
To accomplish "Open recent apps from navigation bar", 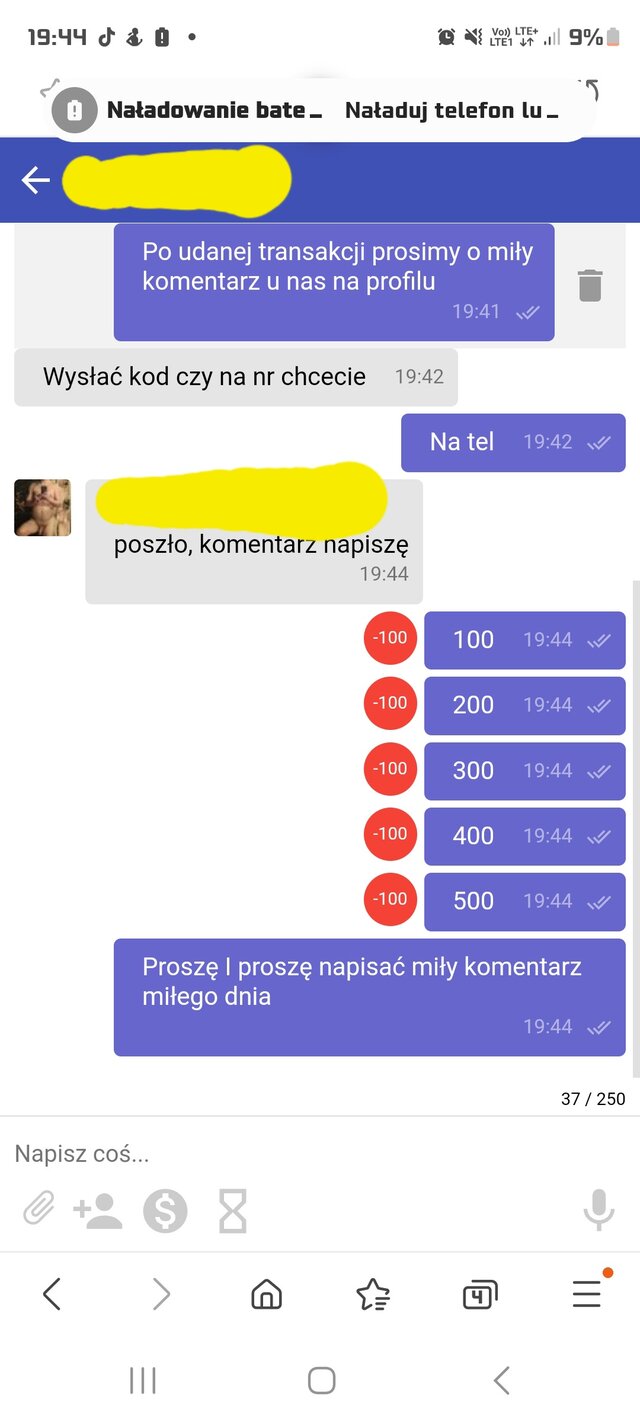I will pos(143,1381).
